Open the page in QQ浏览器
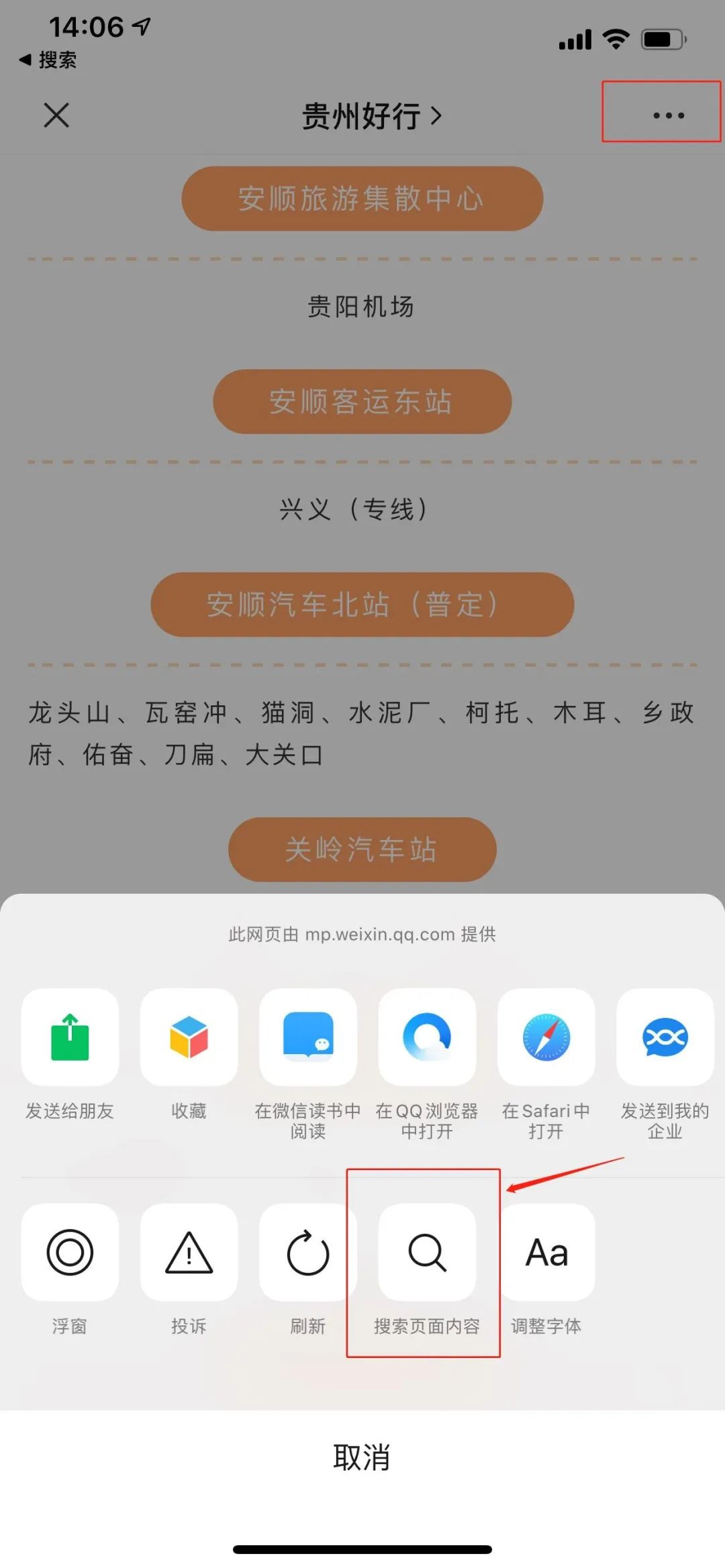Screen dimensions: 725x1568 [428, 1037]
